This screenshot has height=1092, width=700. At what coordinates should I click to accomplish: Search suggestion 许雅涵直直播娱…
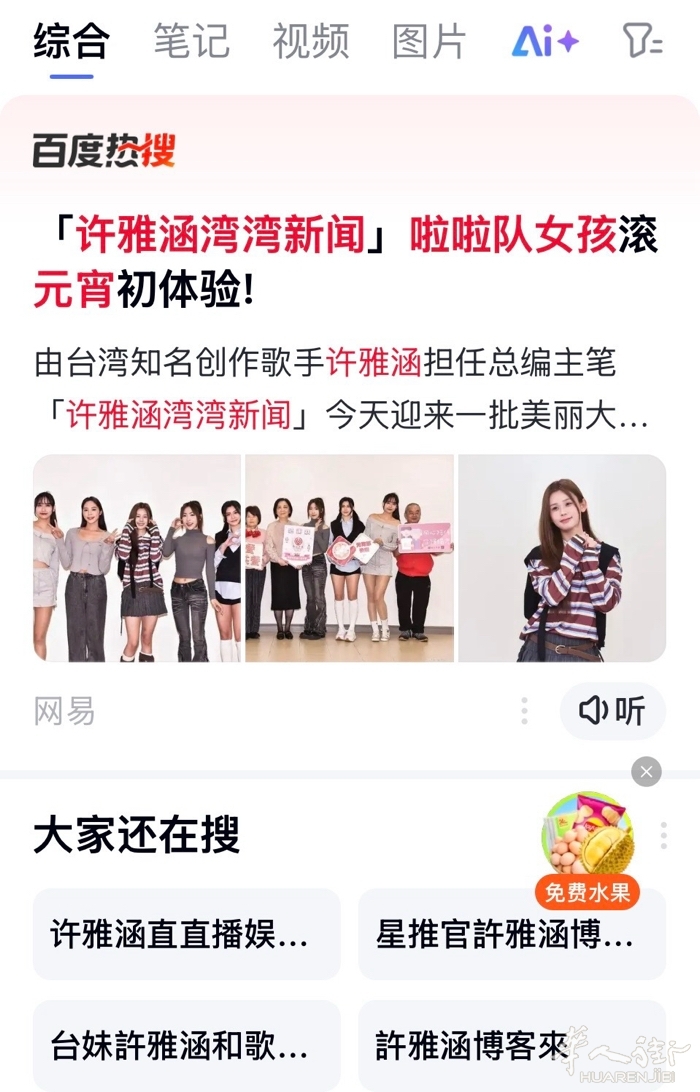pyautogui.click(x=186, y=934)
